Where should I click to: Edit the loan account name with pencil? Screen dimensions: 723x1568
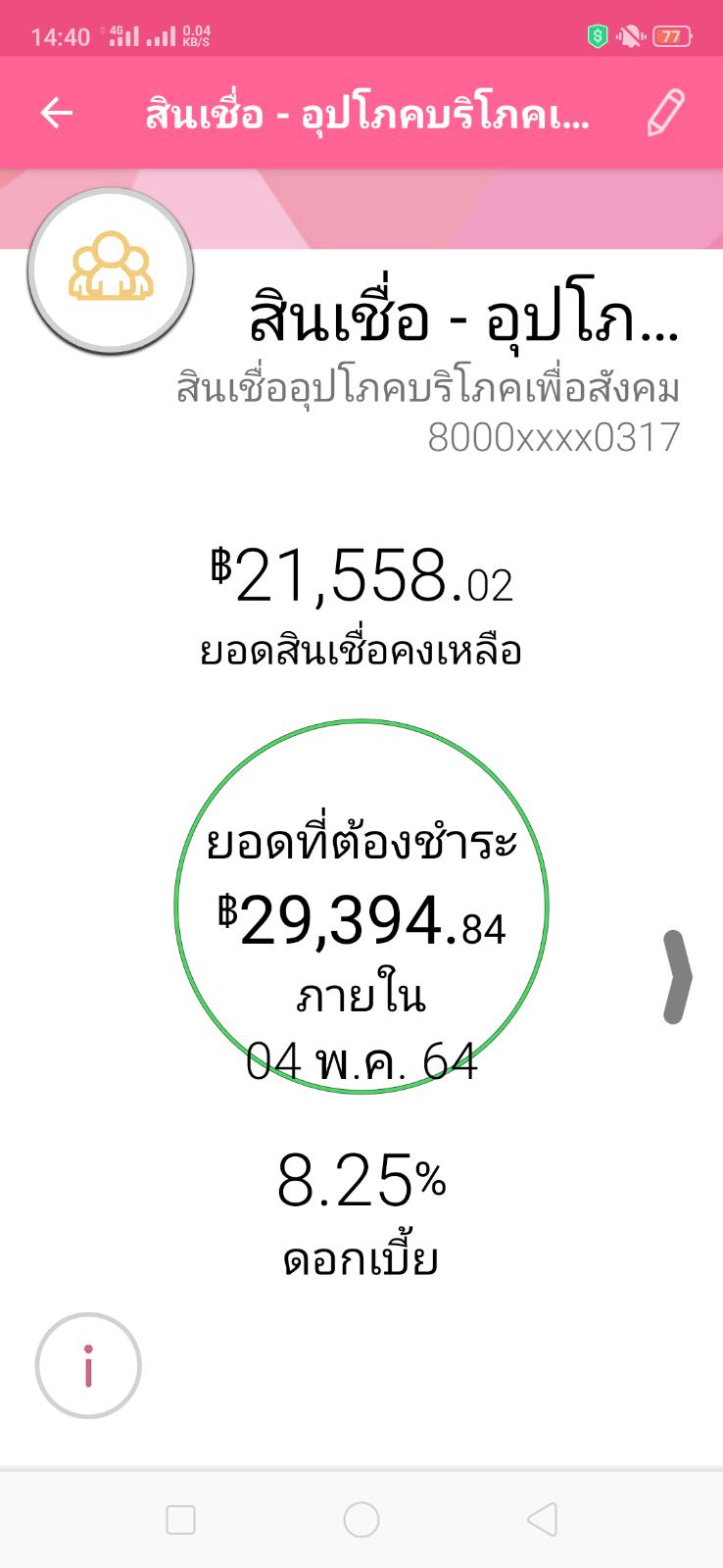[x=666, y=113]
